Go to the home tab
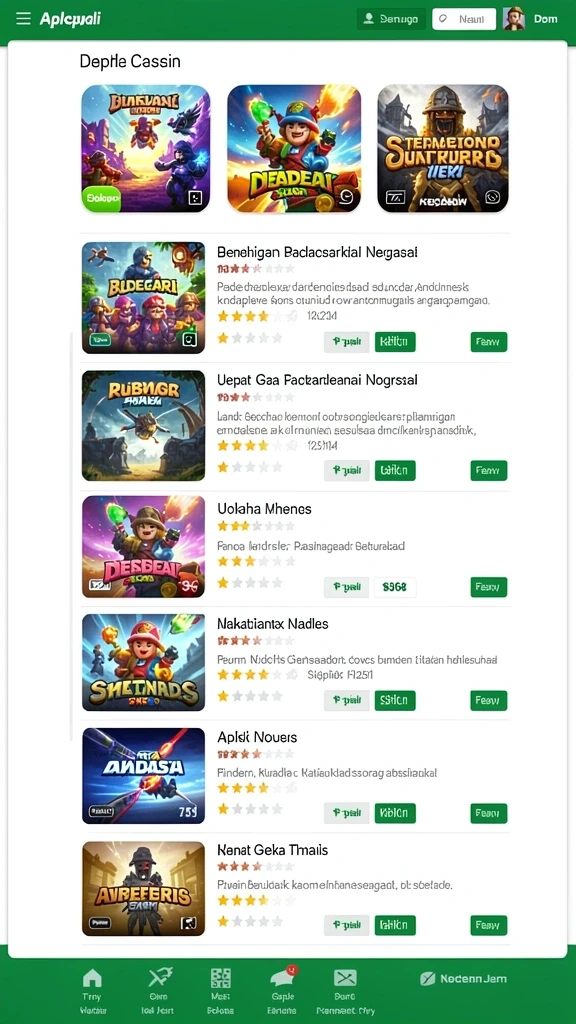The height and width of the screenshot is (1024, 576). tap(92, 991)
